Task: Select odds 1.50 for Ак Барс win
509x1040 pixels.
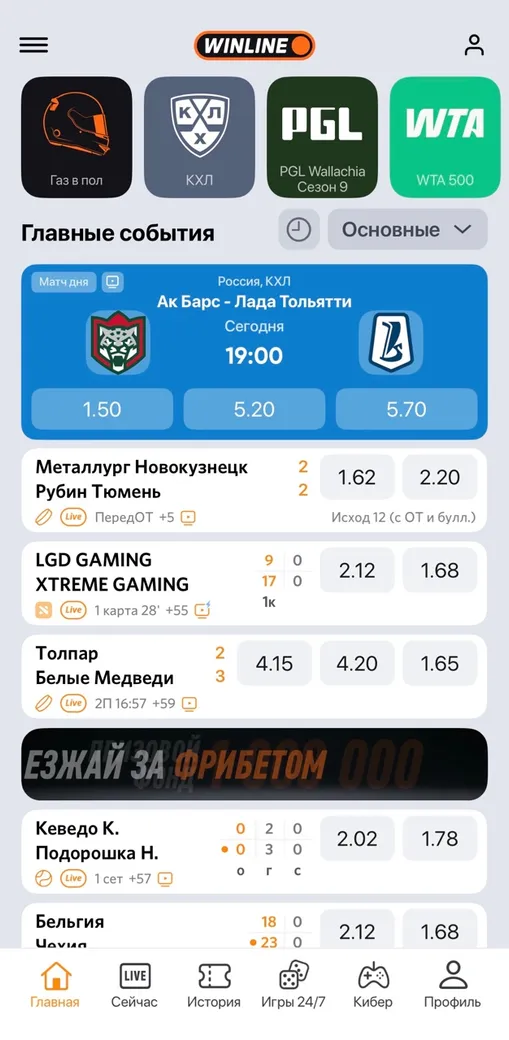Action: point(102,409)
